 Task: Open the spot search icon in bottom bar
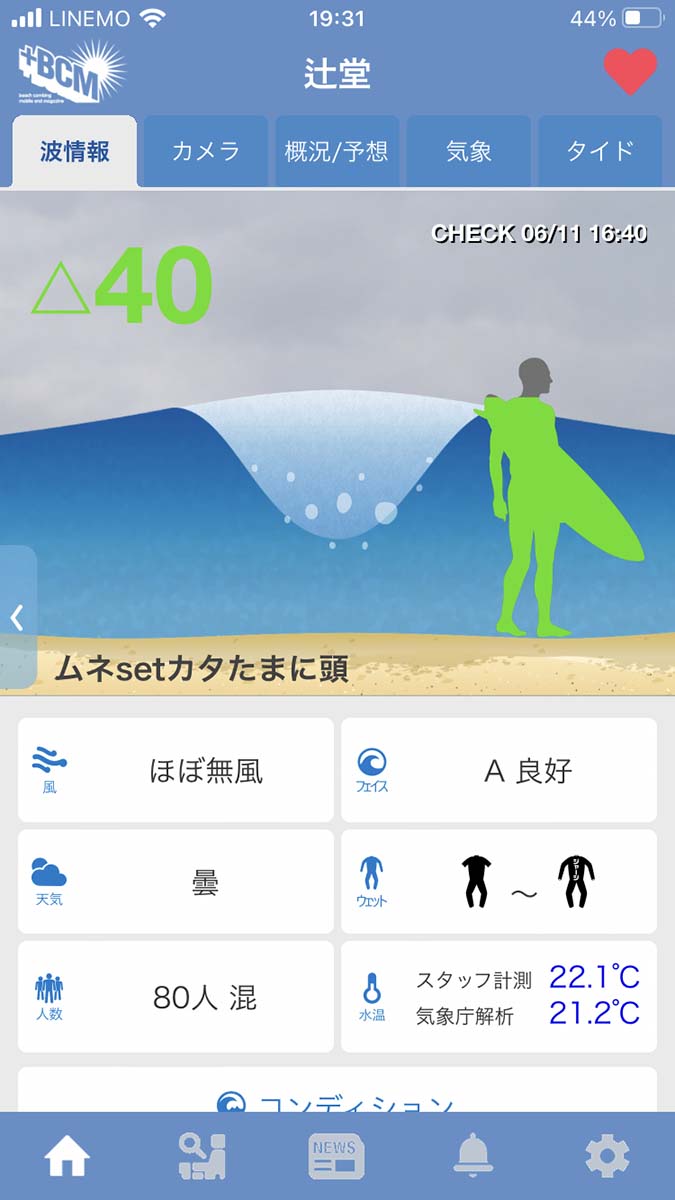tap(202, 1157)
